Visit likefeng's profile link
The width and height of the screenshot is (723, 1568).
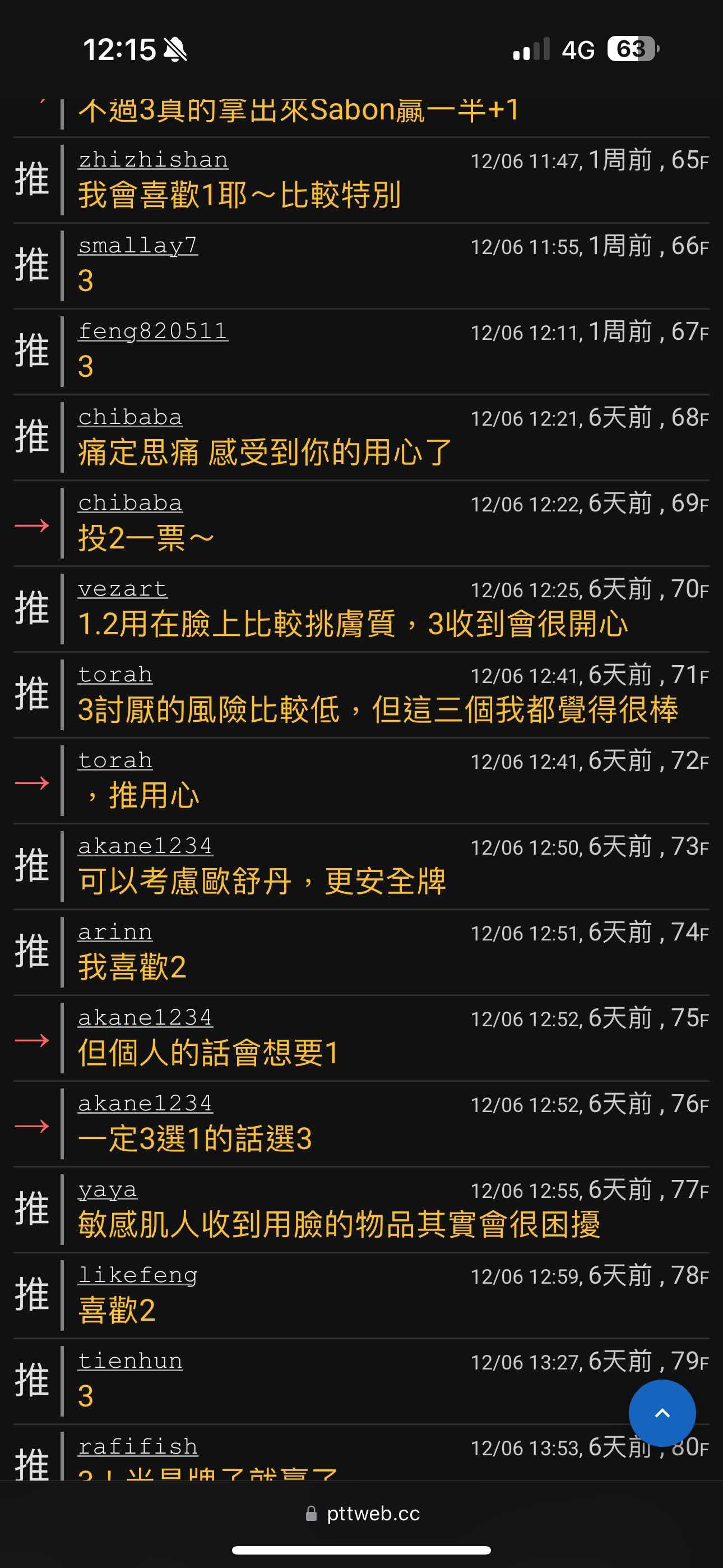click(x=137, y=1275)
